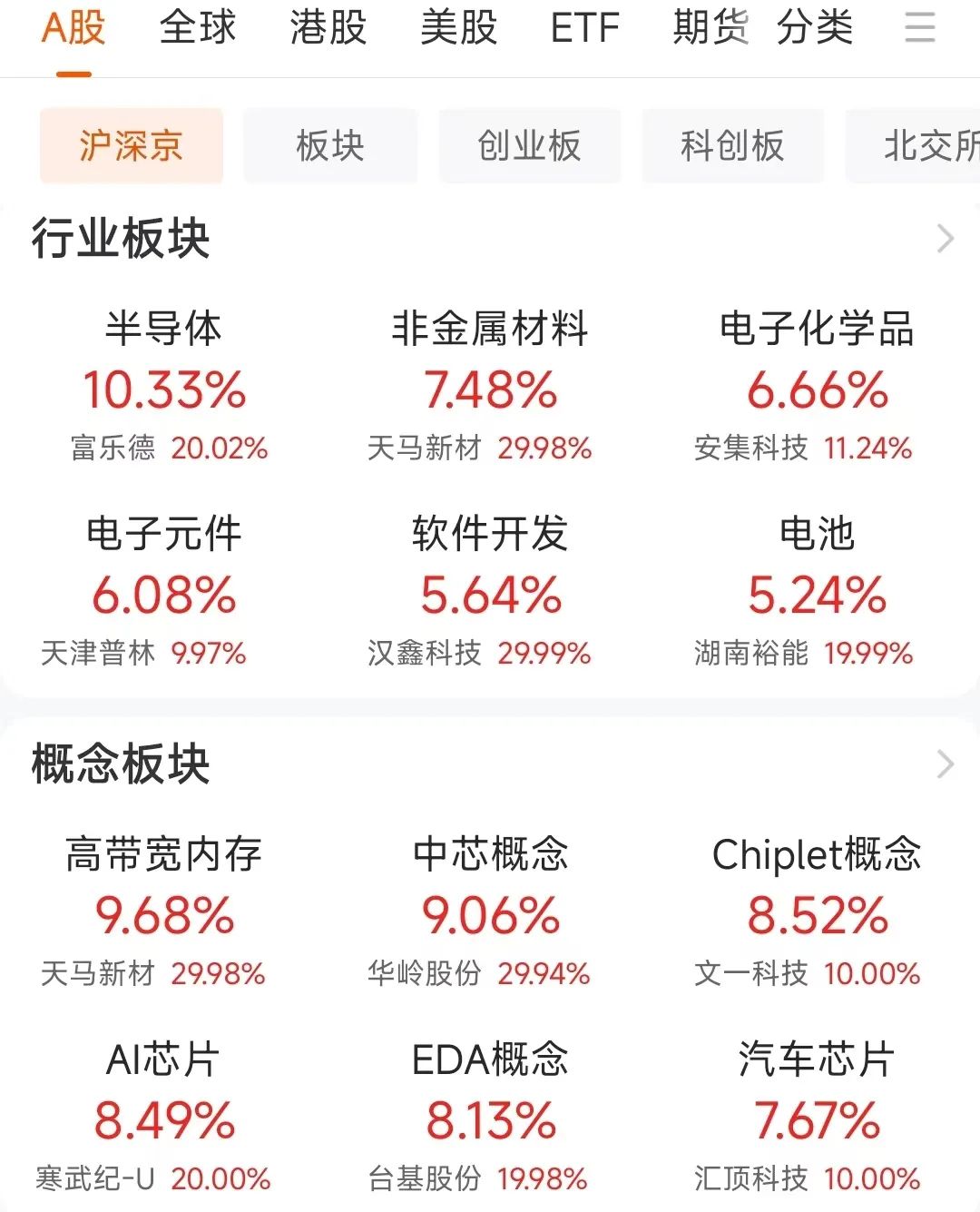Open the 中芯概念 concept board

(x=490, y=853)
